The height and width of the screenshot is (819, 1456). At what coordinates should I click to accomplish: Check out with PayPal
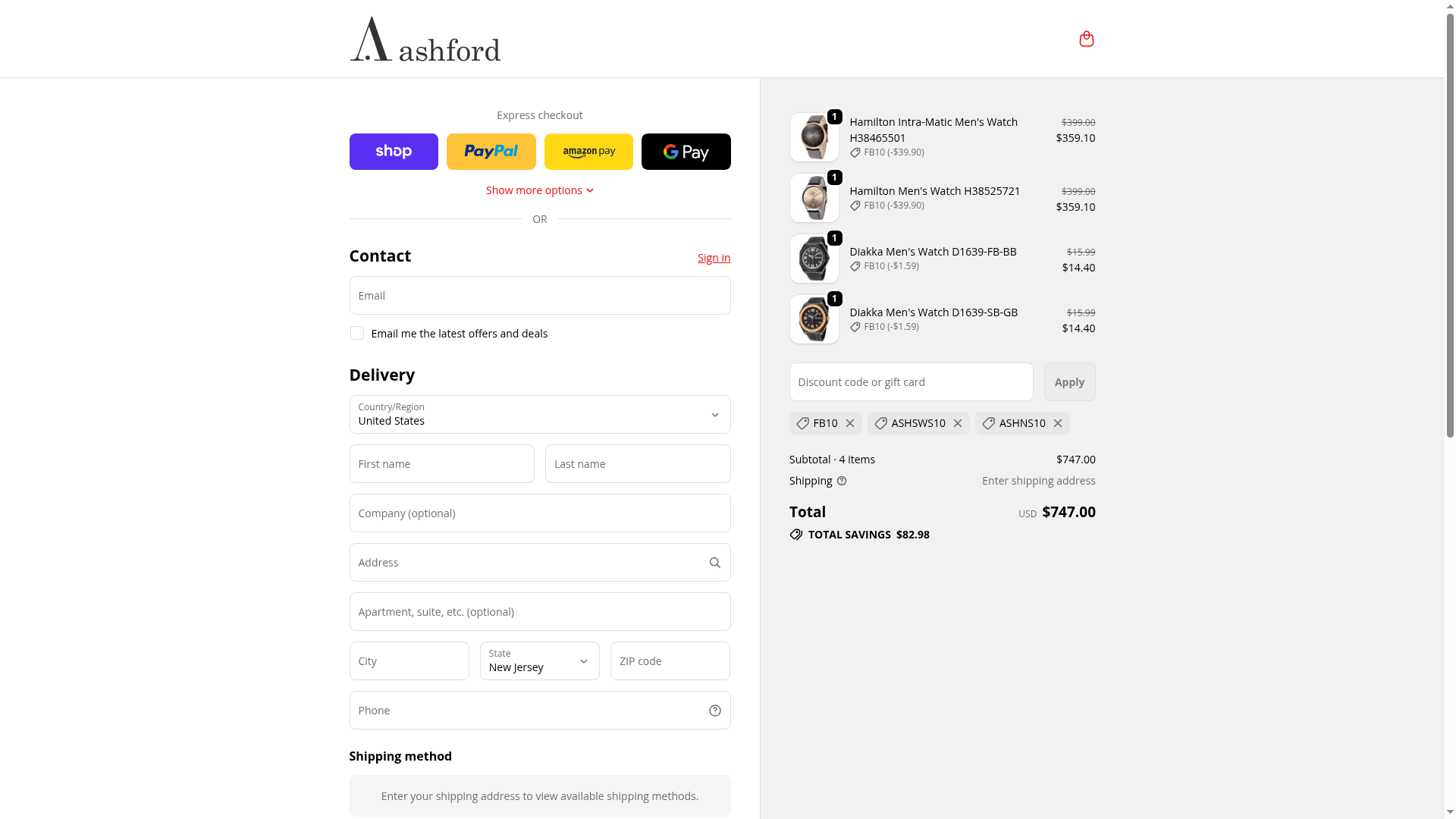point(491,152)
